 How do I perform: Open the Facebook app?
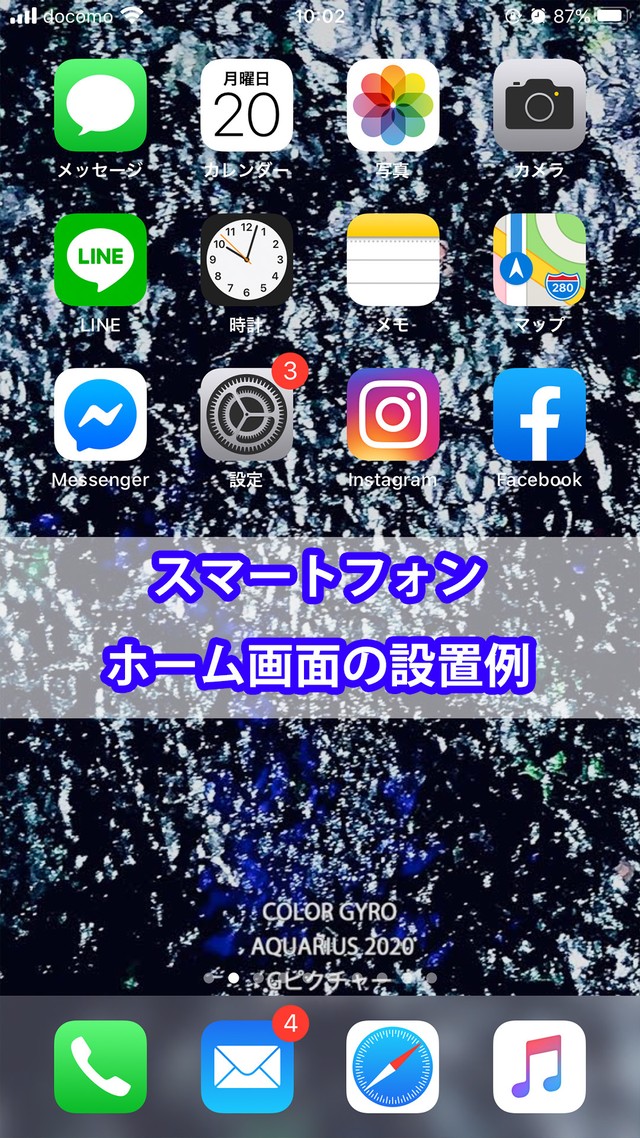pyautogui.click(x=539, y=414)
